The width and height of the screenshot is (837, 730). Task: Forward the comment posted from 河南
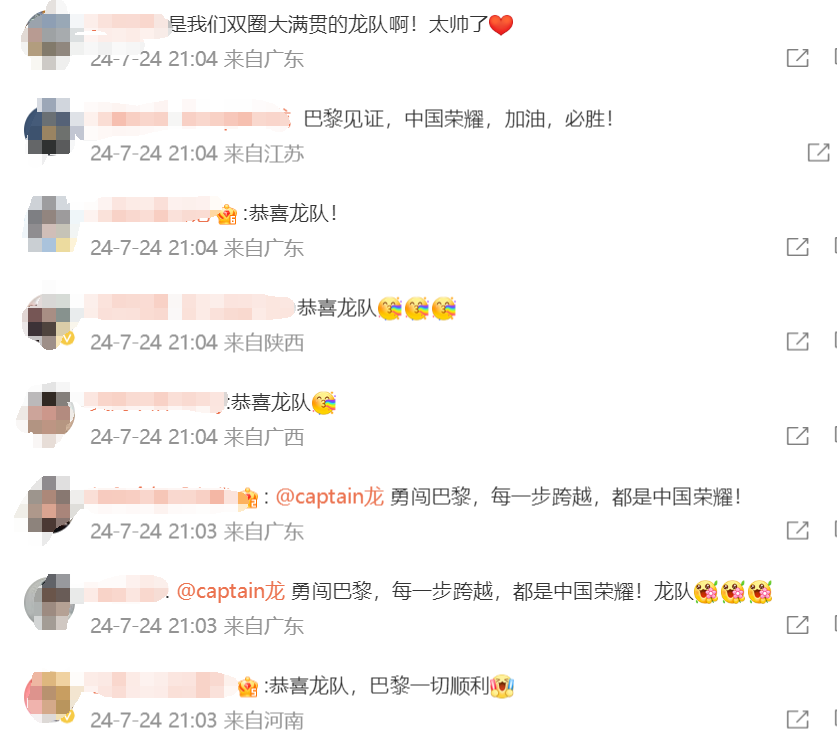(x=797, y=719)
